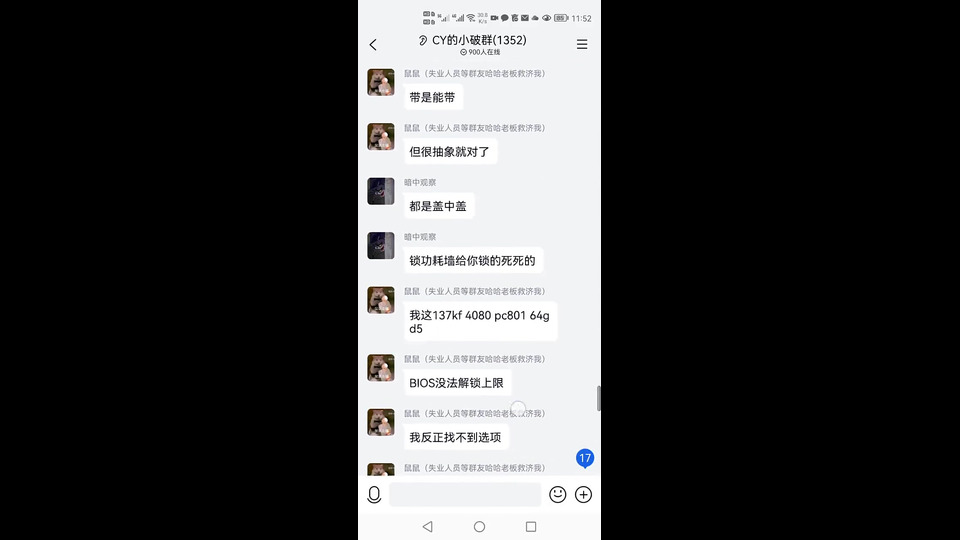Jump to 17 unread new messages
This screenshot has width=960, height=540.
click(x=585, y=458)
